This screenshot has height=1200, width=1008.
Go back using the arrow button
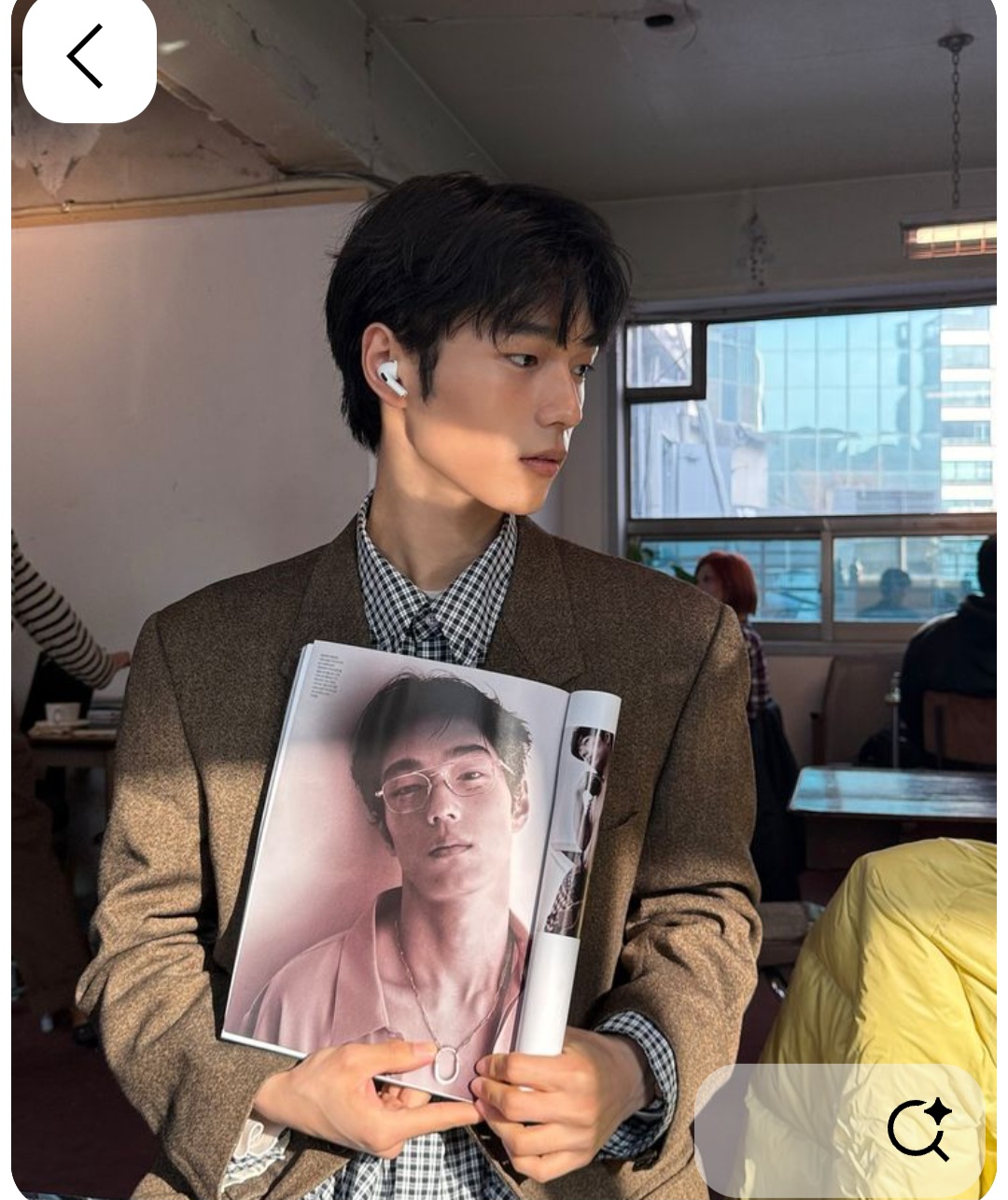(x=88, y=57)
